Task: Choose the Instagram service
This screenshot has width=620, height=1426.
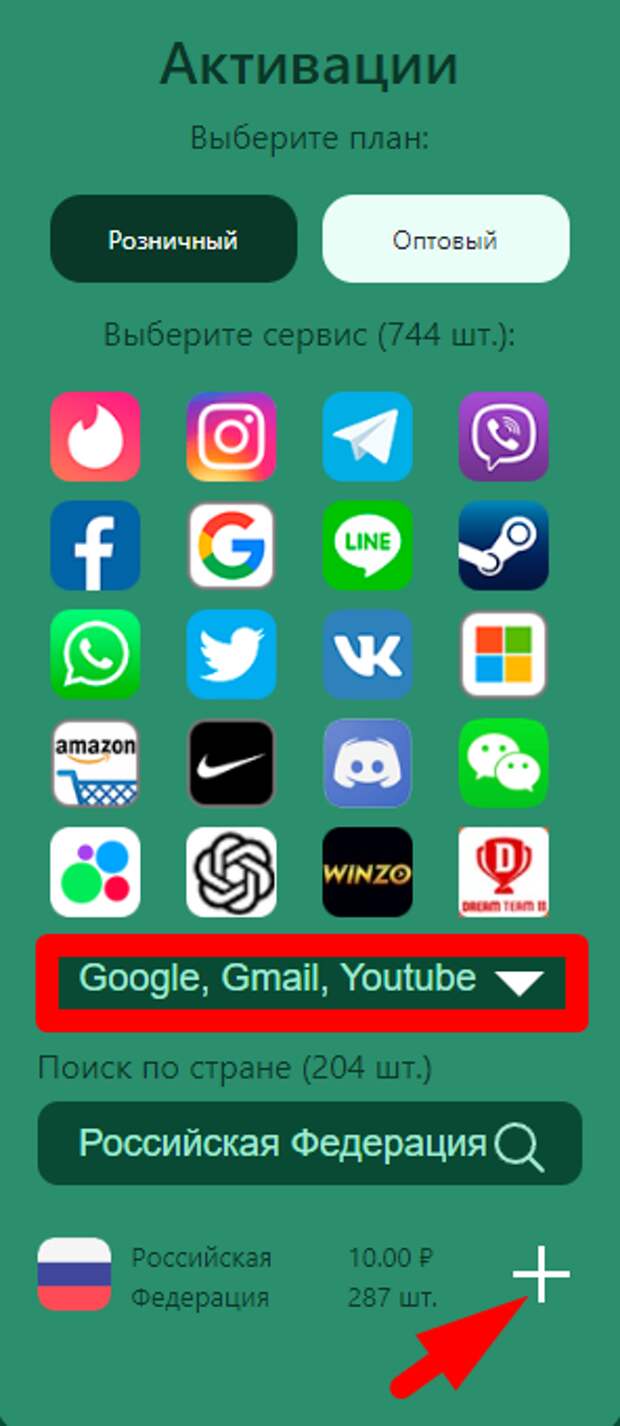Action: coord(231,437)
